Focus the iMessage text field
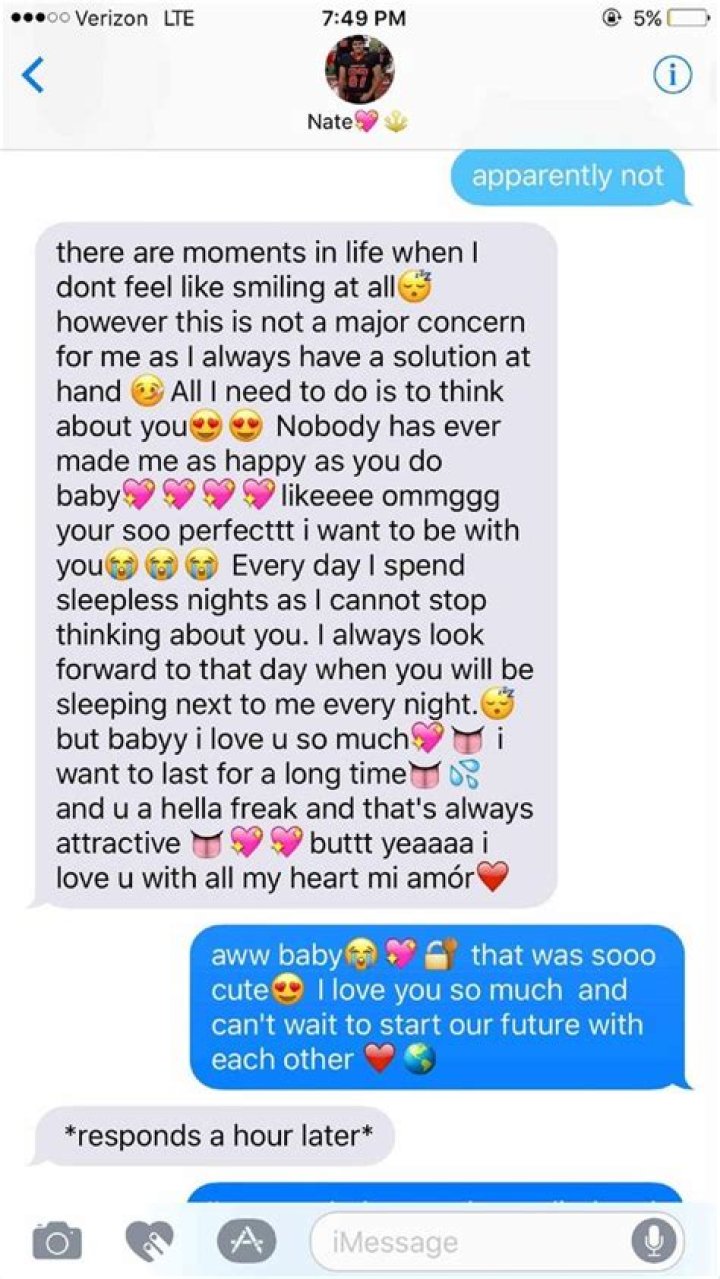Viewport: 720px width, 1279px height. (x=470, y=1242)
